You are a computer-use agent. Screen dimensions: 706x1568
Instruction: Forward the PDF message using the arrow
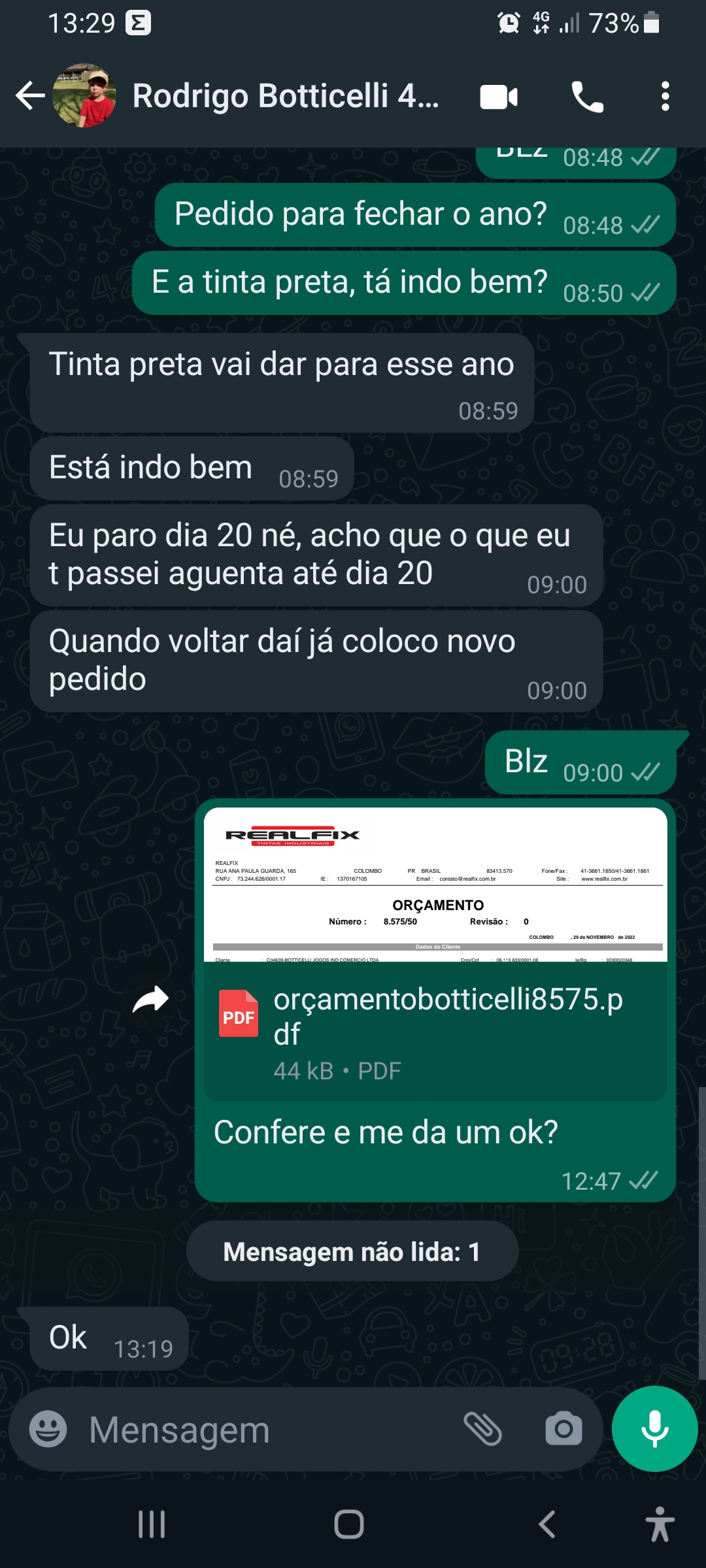tap(150, 999)
